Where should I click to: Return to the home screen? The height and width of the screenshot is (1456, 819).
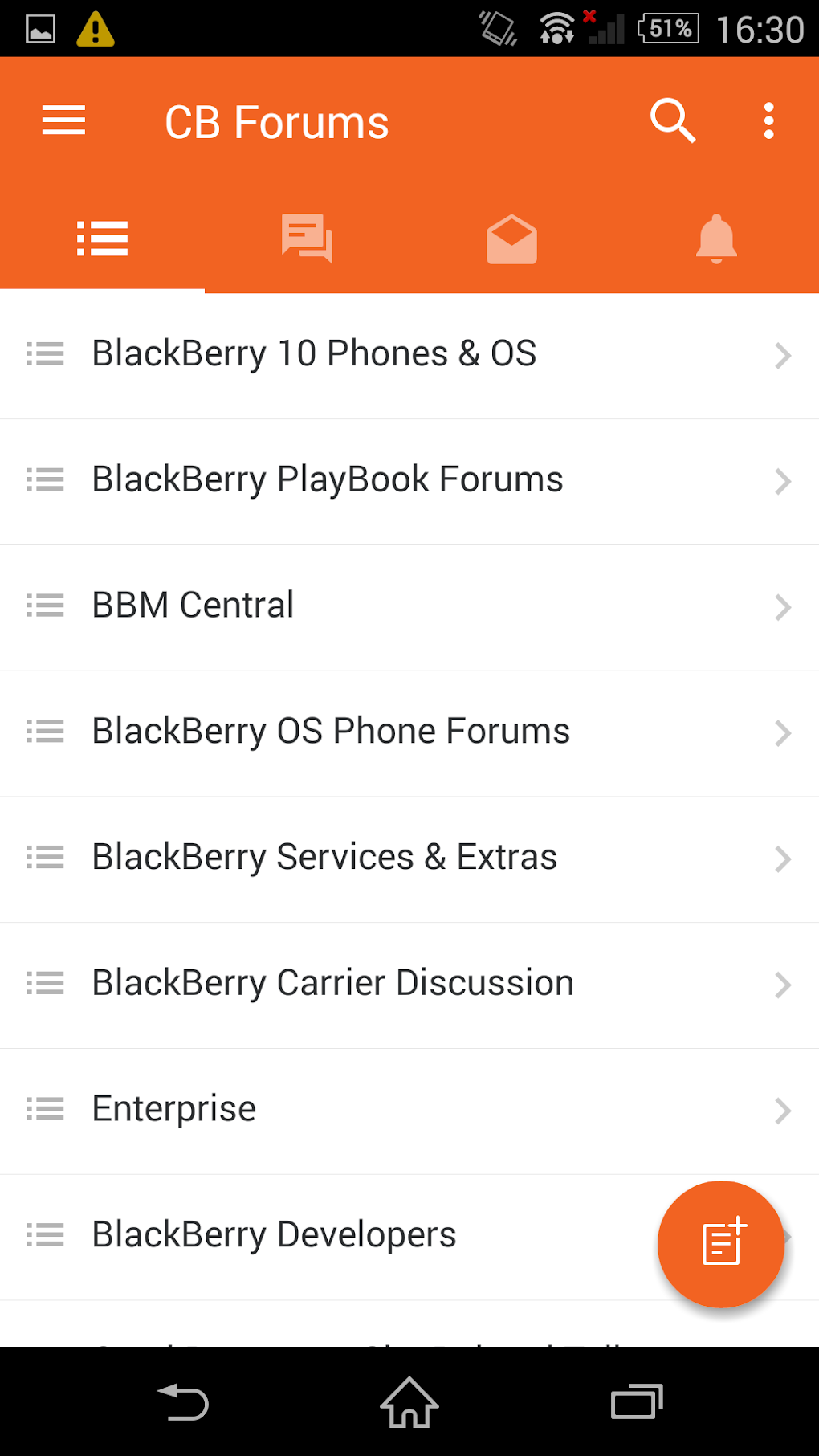pyautogui.click(x=409, y=1403)
